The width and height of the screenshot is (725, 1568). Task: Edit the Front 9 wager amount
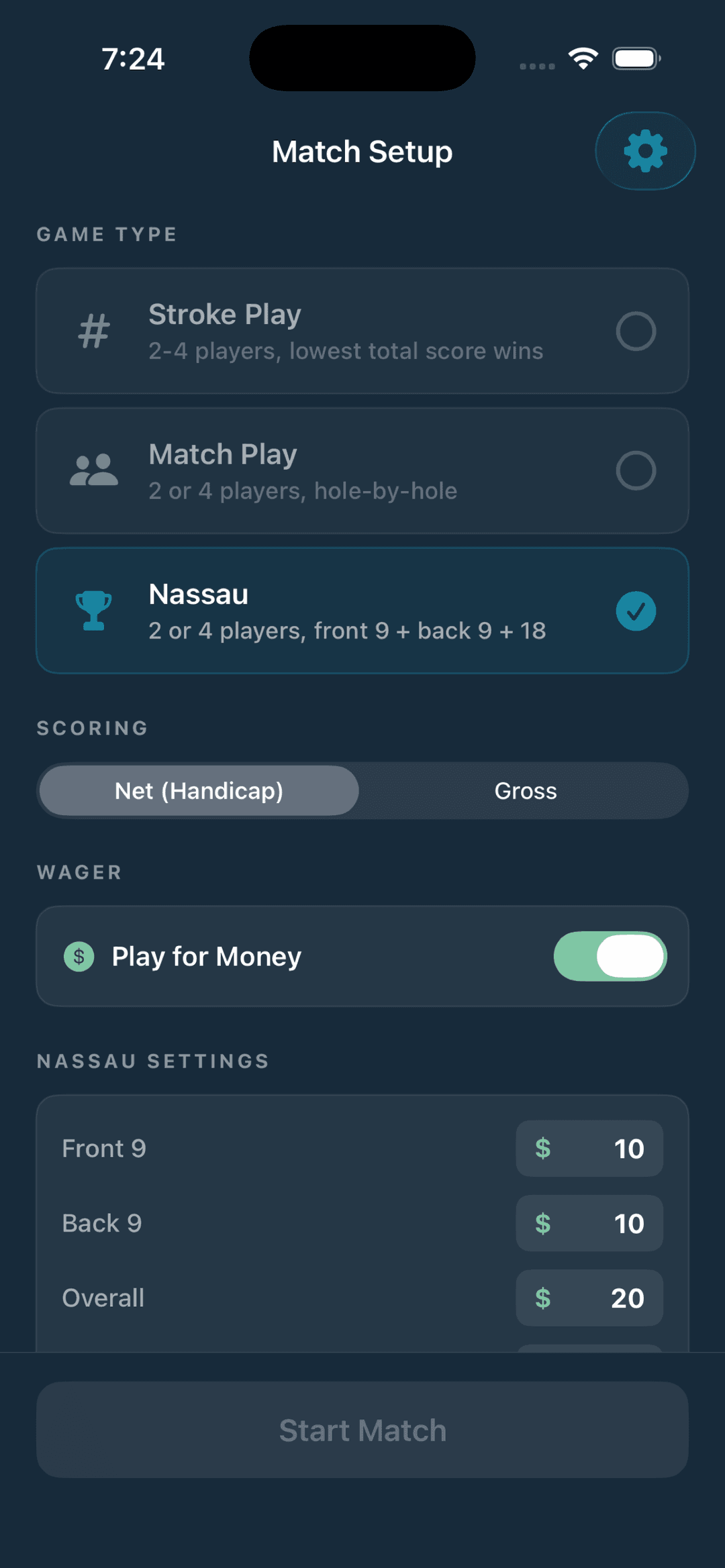[631, 1149]
